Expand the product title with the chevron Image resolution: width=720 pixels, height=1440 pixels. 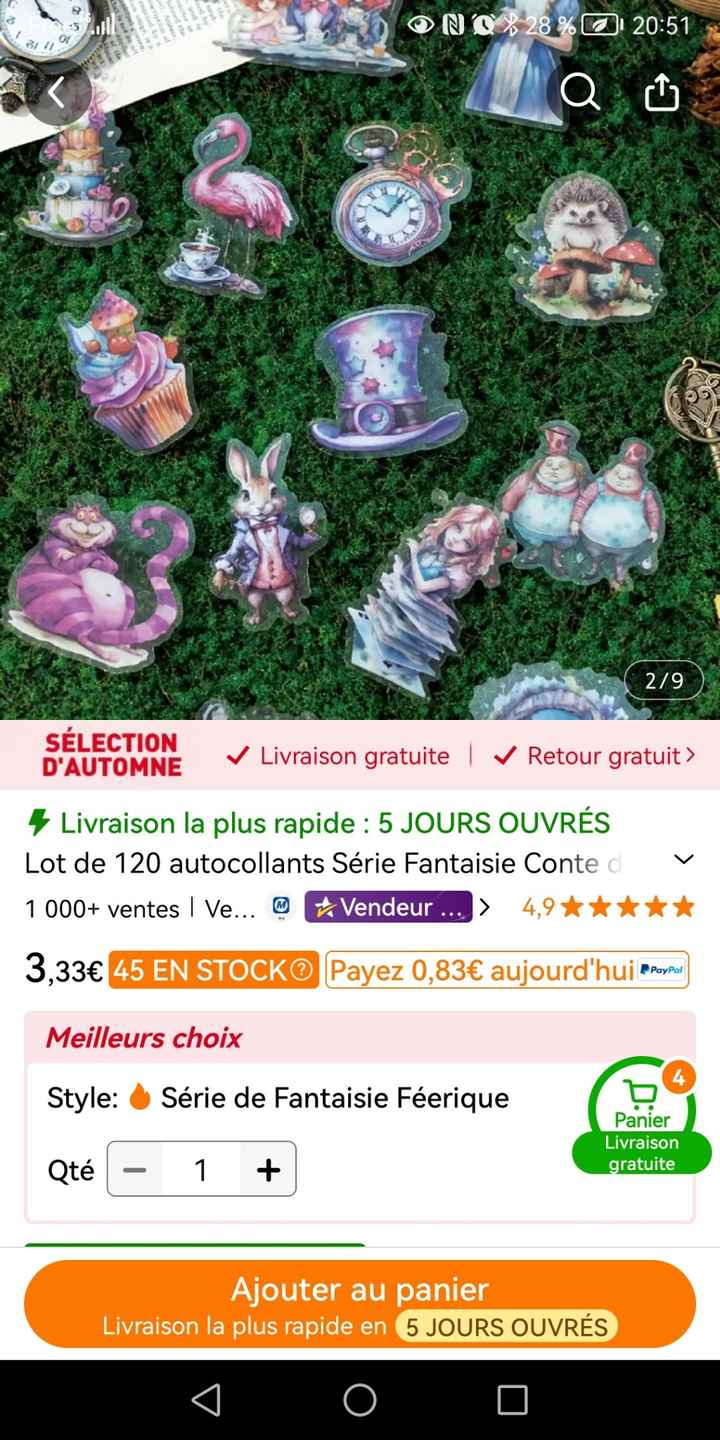pyautogui.click(x=684, y=860)
